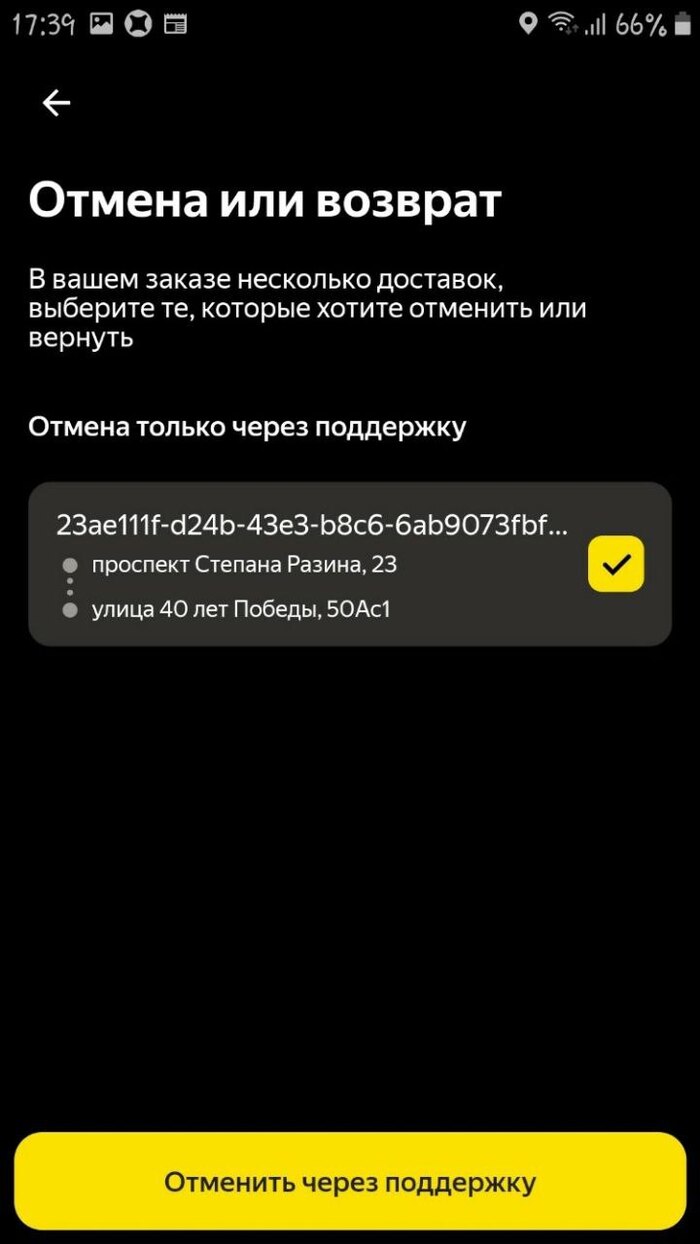Uncheck the delivery 23ae111f checkbox
This screenshot has height=1244, width=700.
click(x=615, y=564)
